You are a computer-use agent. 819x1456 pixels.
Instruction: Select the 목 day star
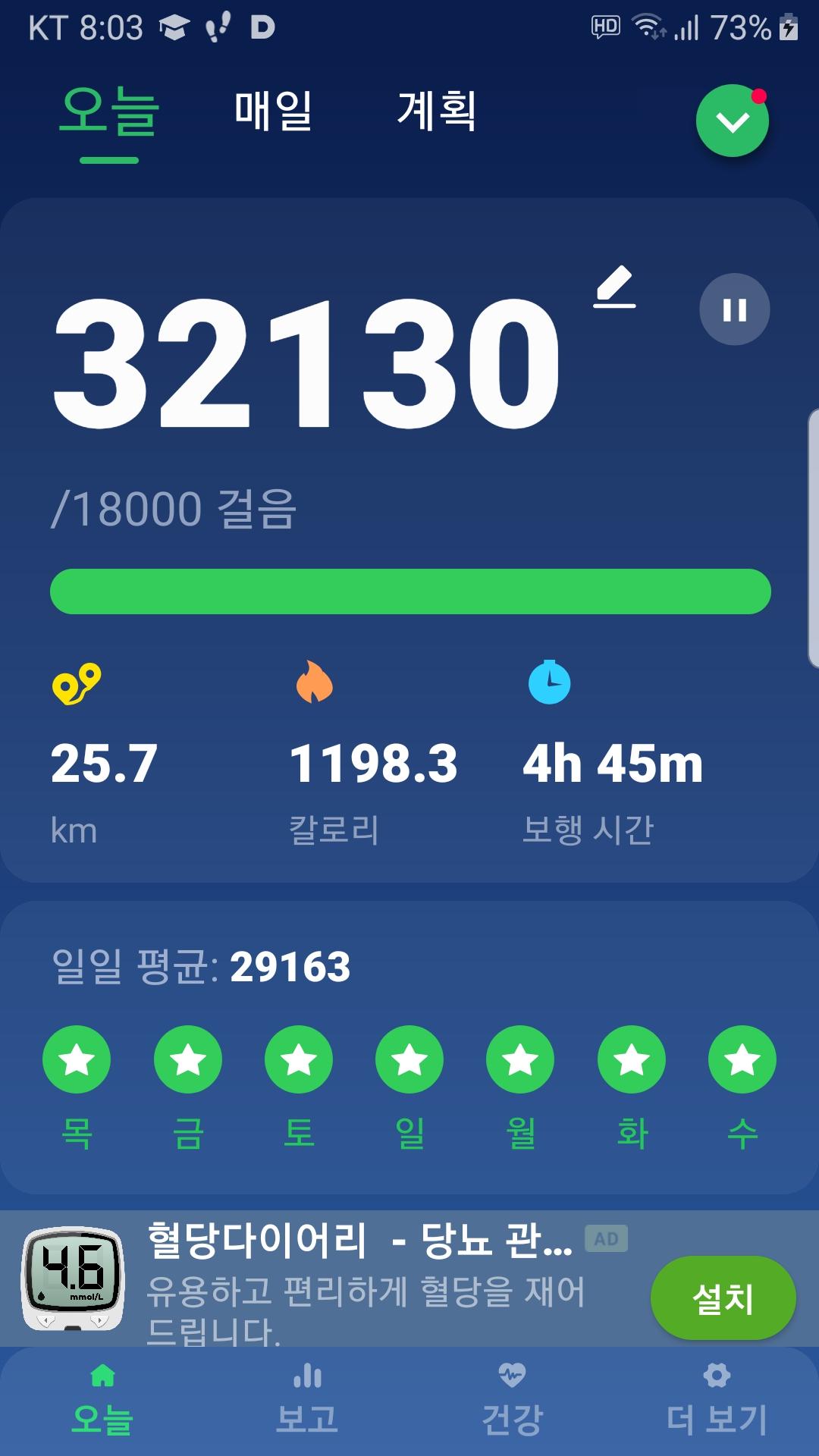[77, 1059]
